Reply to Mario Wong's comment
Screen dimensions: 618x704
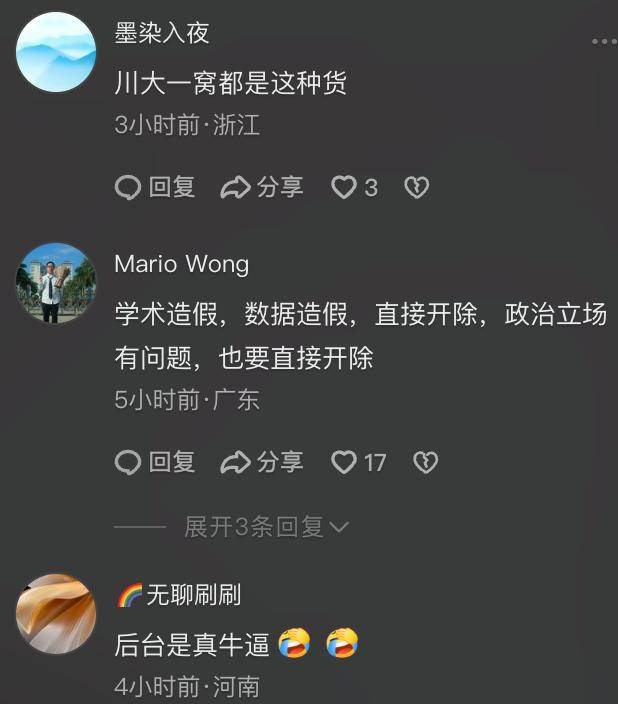tap(155, 462)
